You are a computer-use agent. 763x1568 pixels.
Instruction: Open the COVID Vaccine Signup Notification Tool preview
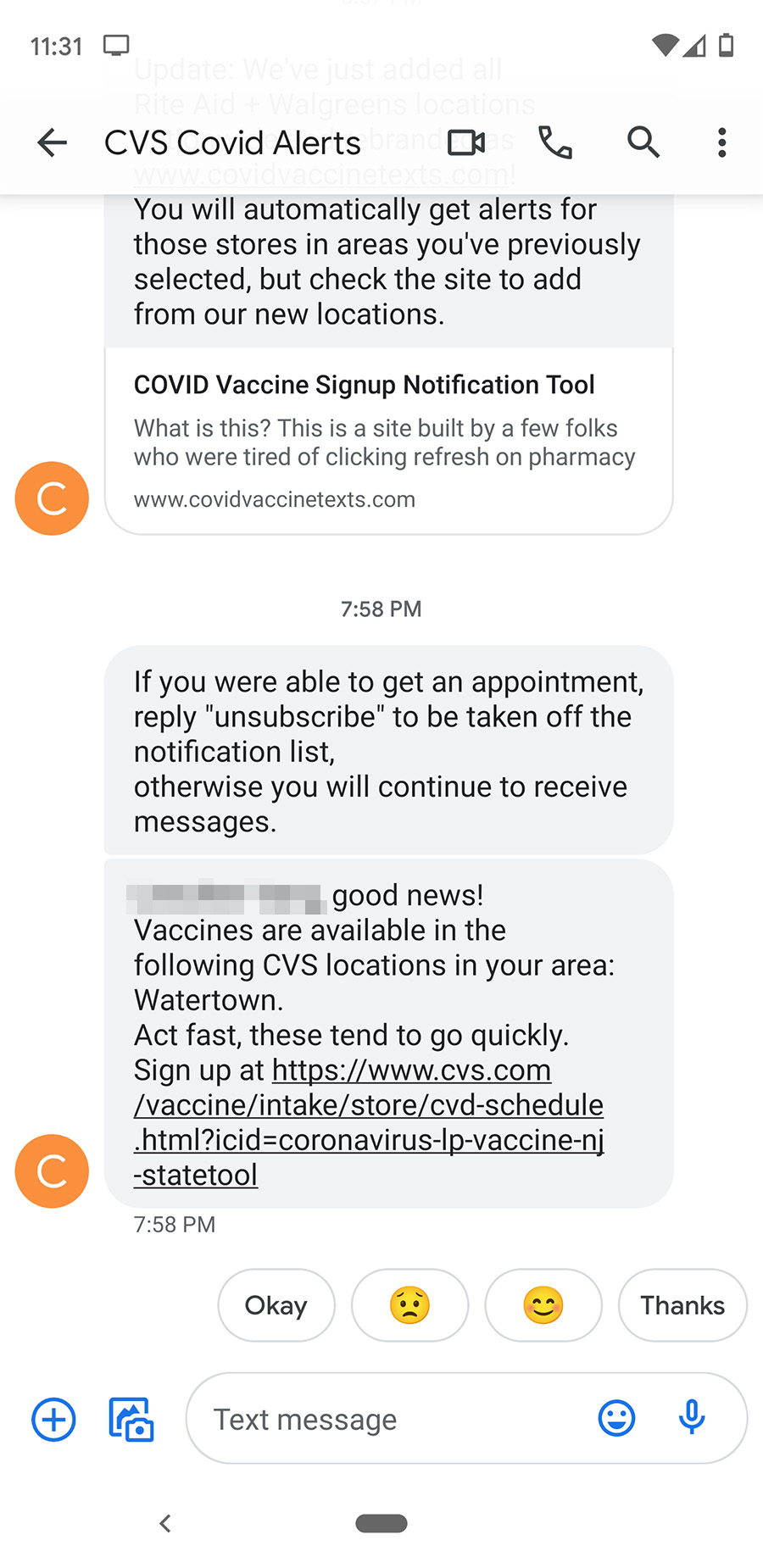coord(388,441)
